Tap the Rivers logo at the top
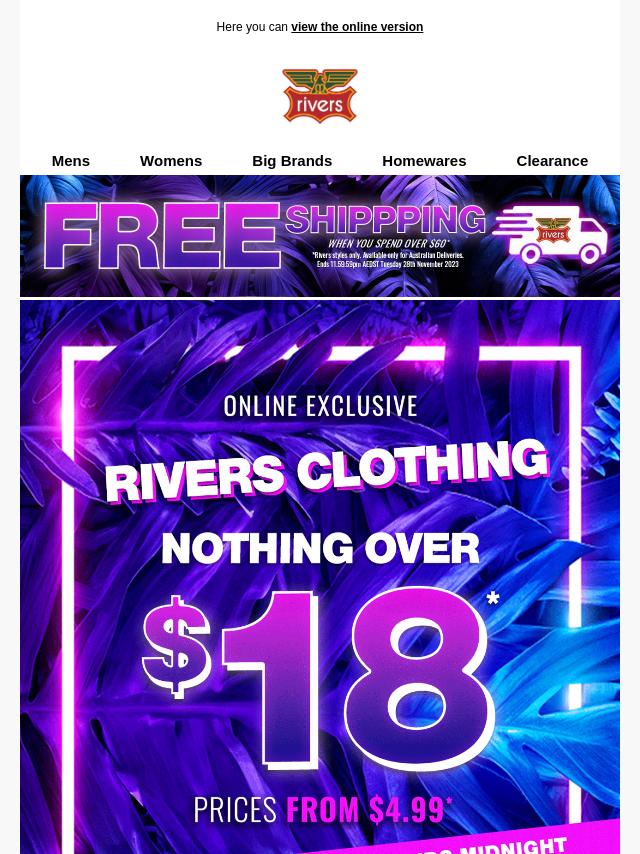This screenshot has height=854, width=640. tap(320, 96)
